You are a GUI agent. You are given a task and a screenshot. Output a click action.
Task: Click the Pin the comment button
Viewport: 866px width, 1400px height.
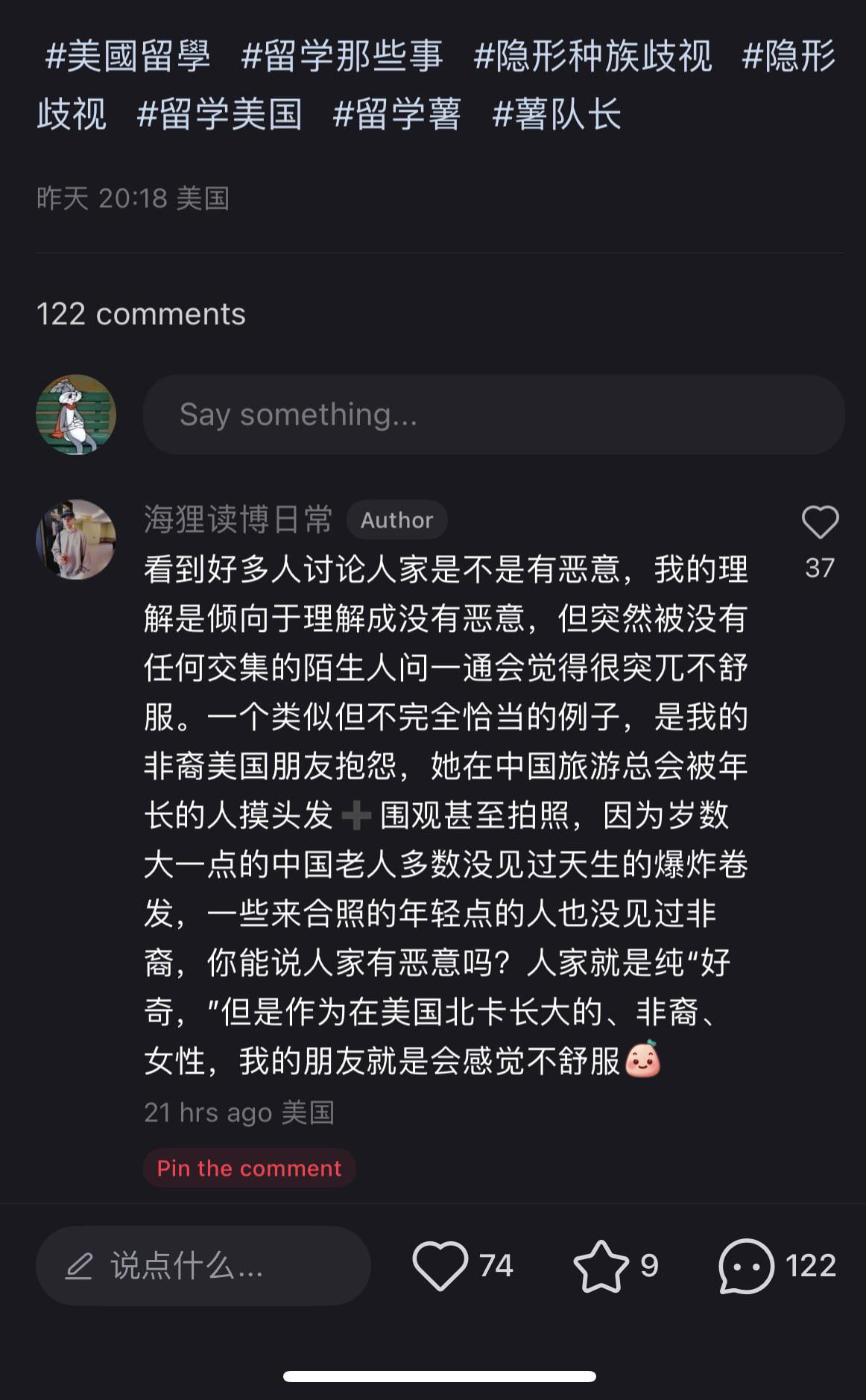click(x=249, y=1168)
